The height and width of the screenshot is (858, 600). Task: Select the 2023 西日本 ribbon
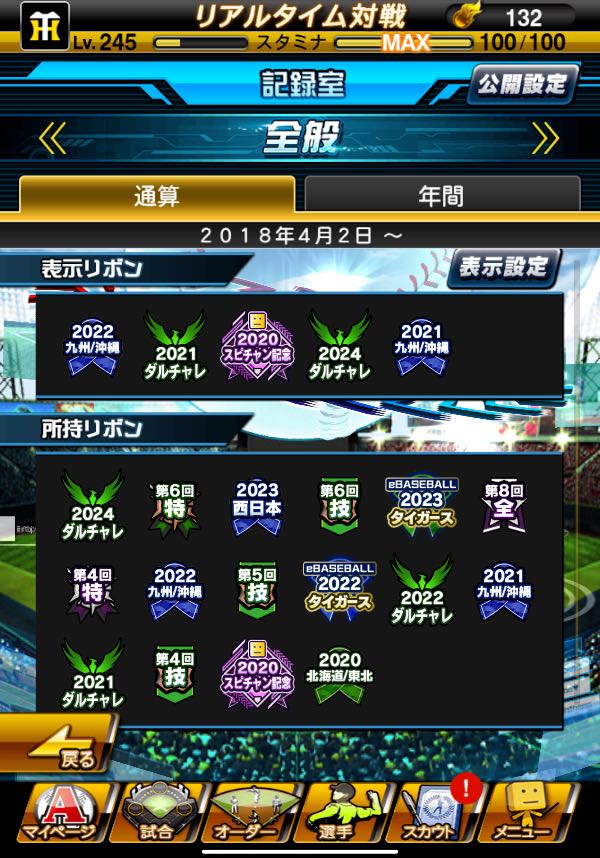(257, 503)
